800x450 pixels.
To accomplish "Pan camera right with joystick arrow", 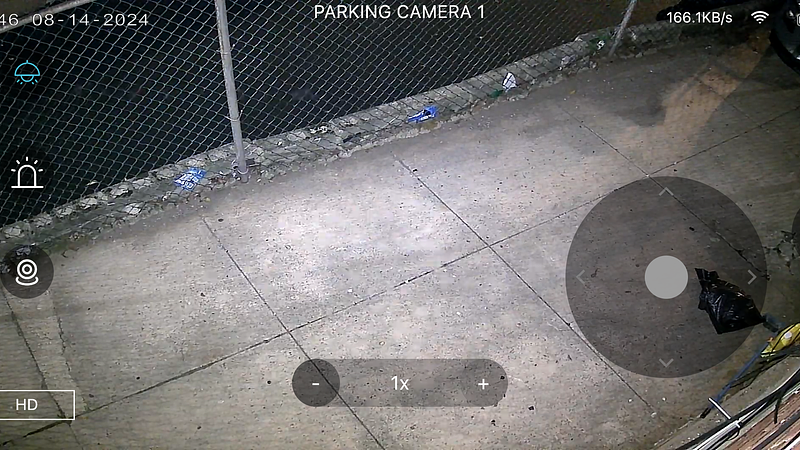I will [752, 277].
